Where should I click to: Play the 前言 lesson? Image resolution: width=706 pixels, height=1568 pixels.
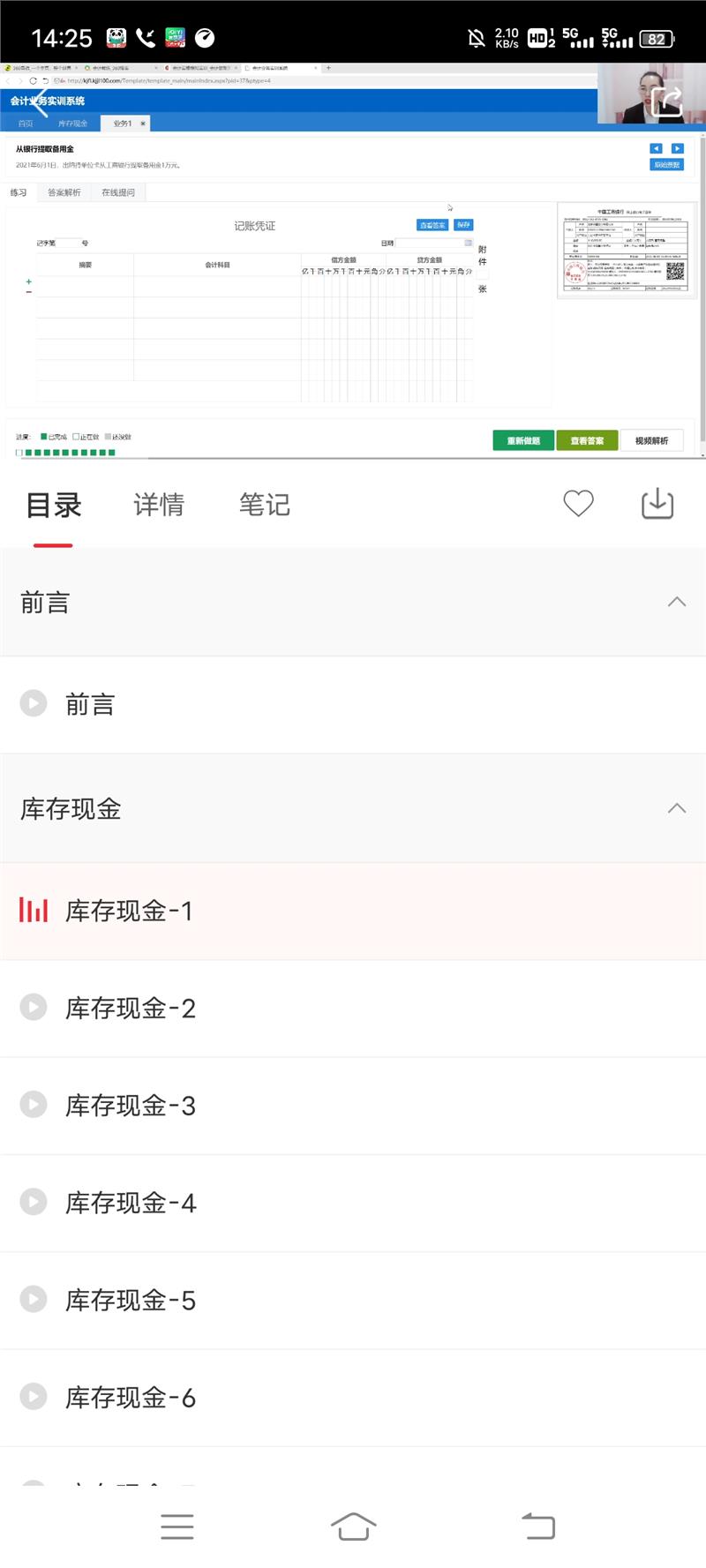click(x=90, y=704)
